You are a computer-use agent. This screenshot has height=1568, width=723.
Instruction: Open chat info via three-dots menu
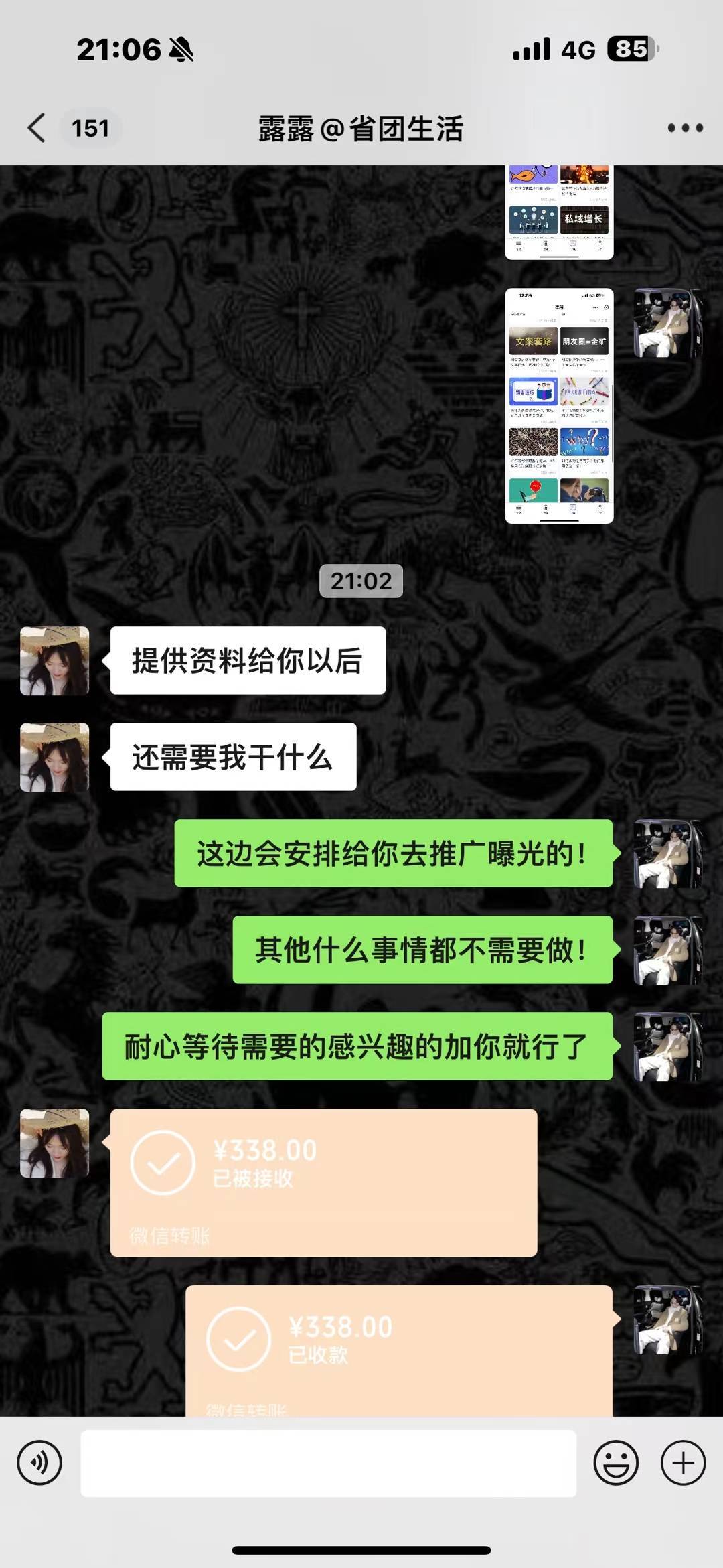(685, 128)
